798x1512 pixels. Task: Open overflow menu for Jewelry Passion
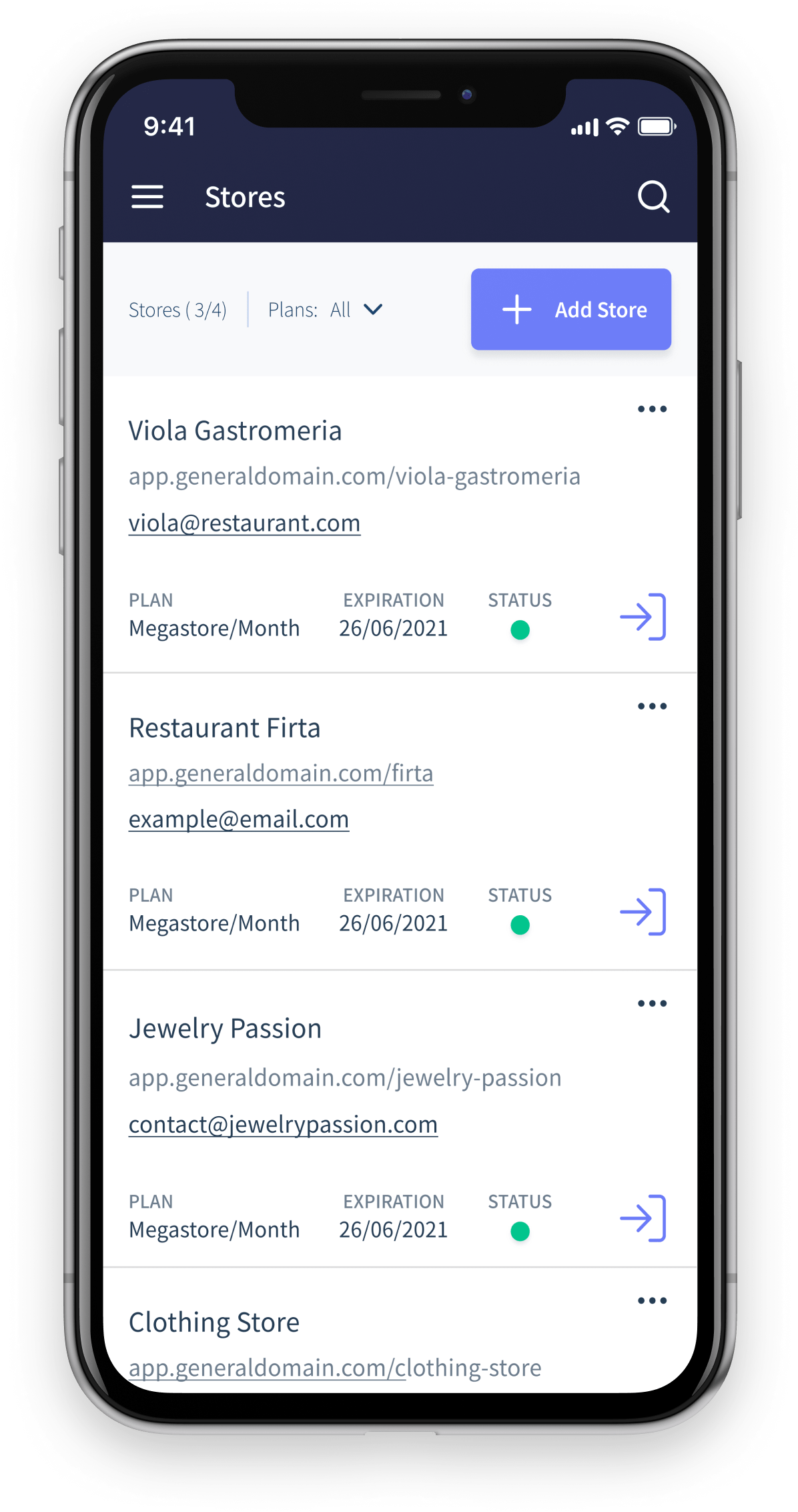pos(652,1003)
